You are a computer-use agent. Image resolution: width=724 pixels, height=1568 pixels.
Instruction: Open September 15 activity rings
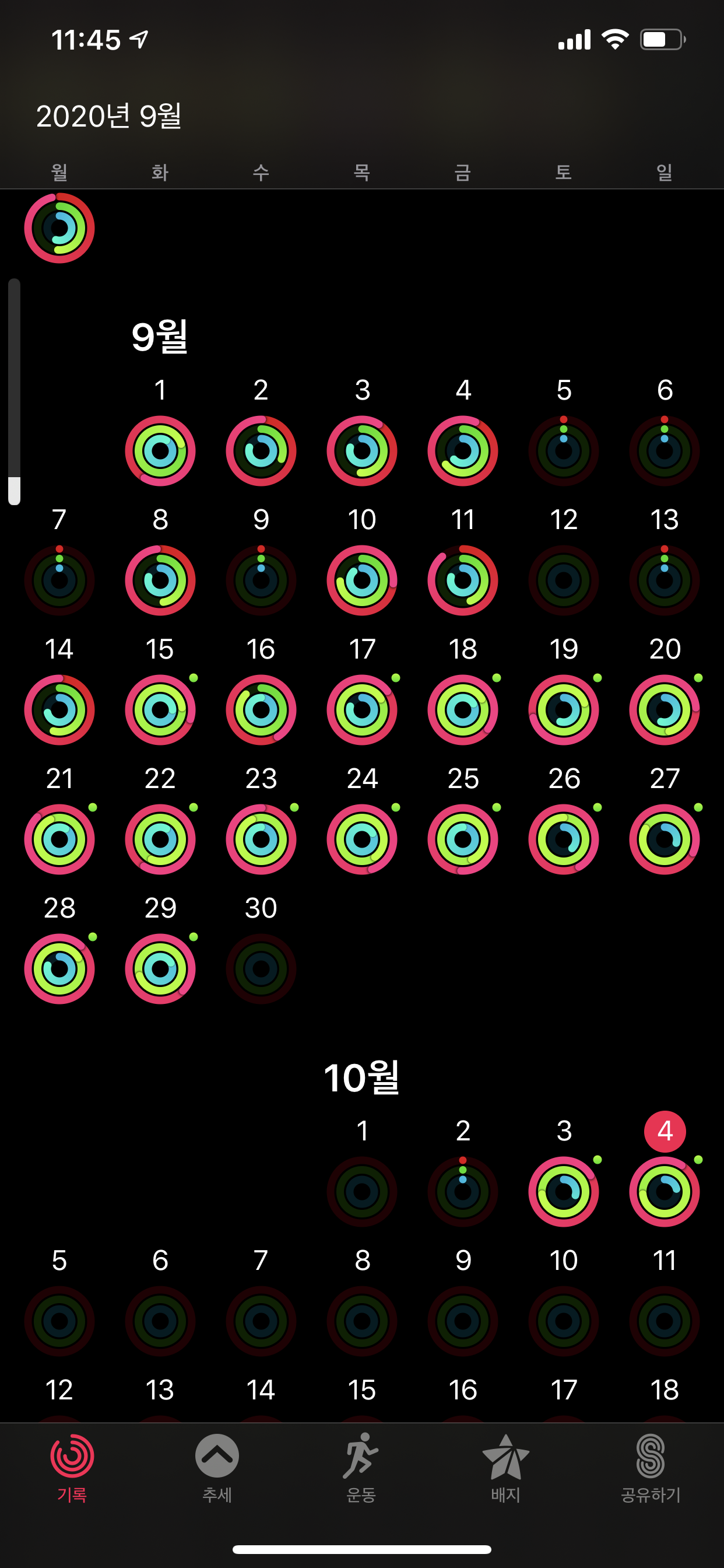(x=160, y=710)
